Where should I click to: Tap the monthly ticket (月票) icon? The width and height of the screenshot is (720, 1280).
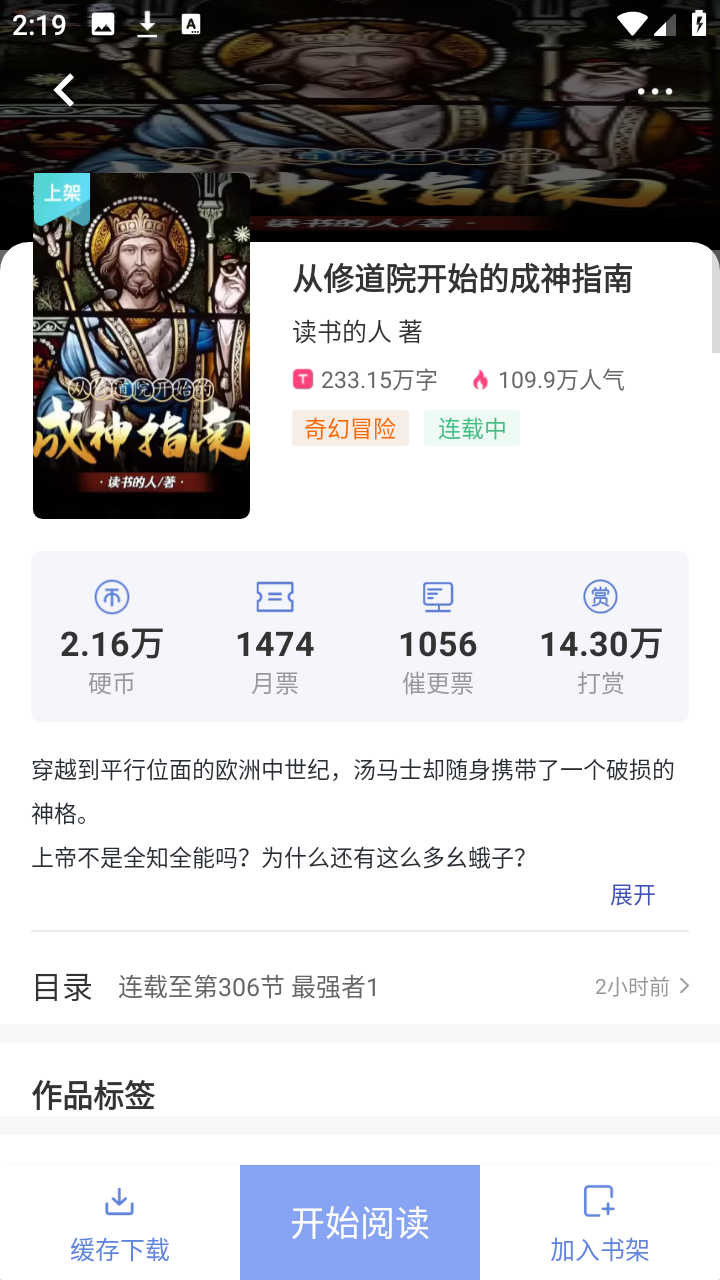pyautogui.click(x=275, y=596)
